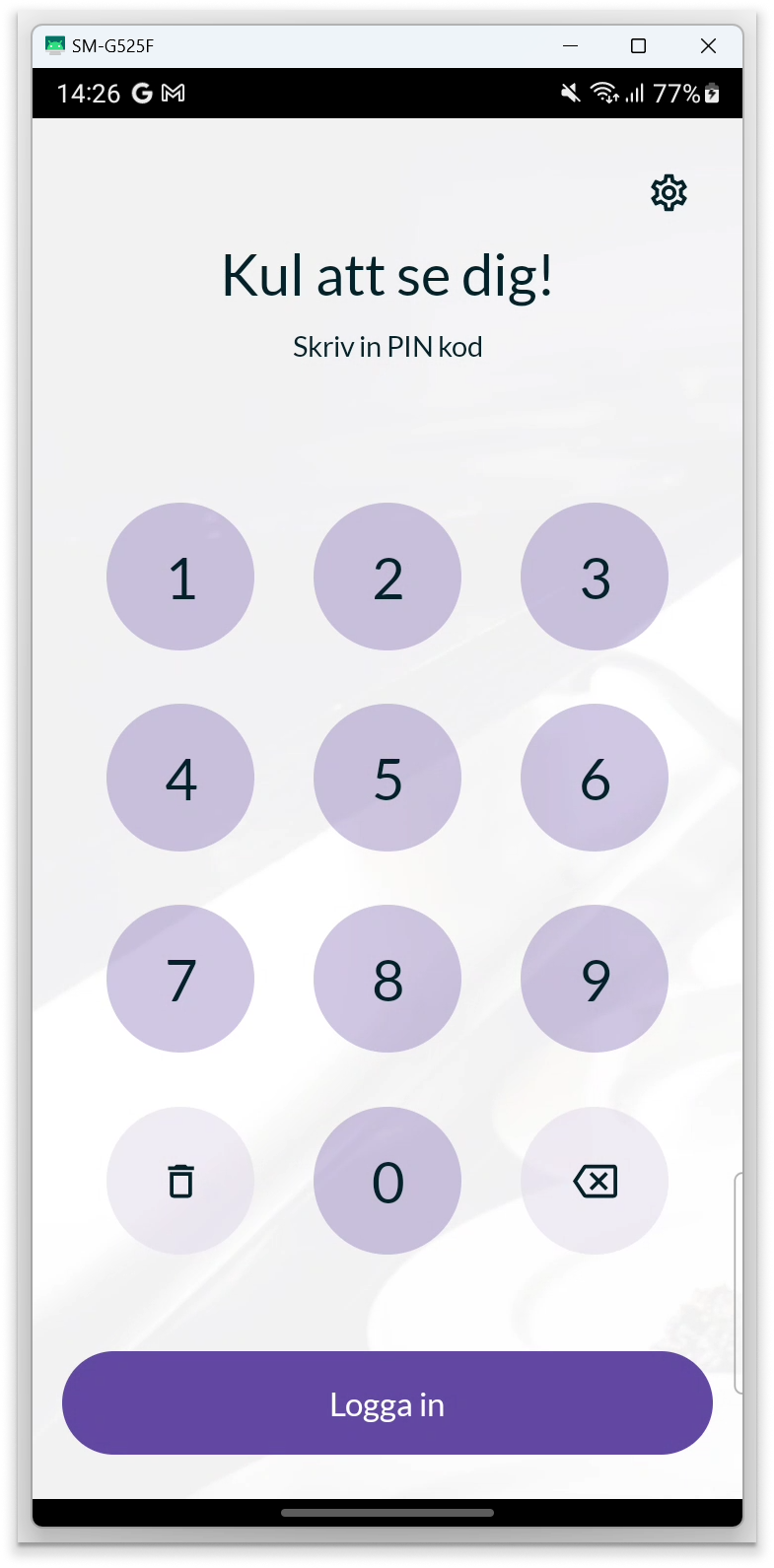Tap keypad digit 5

[x=387, y=779]
